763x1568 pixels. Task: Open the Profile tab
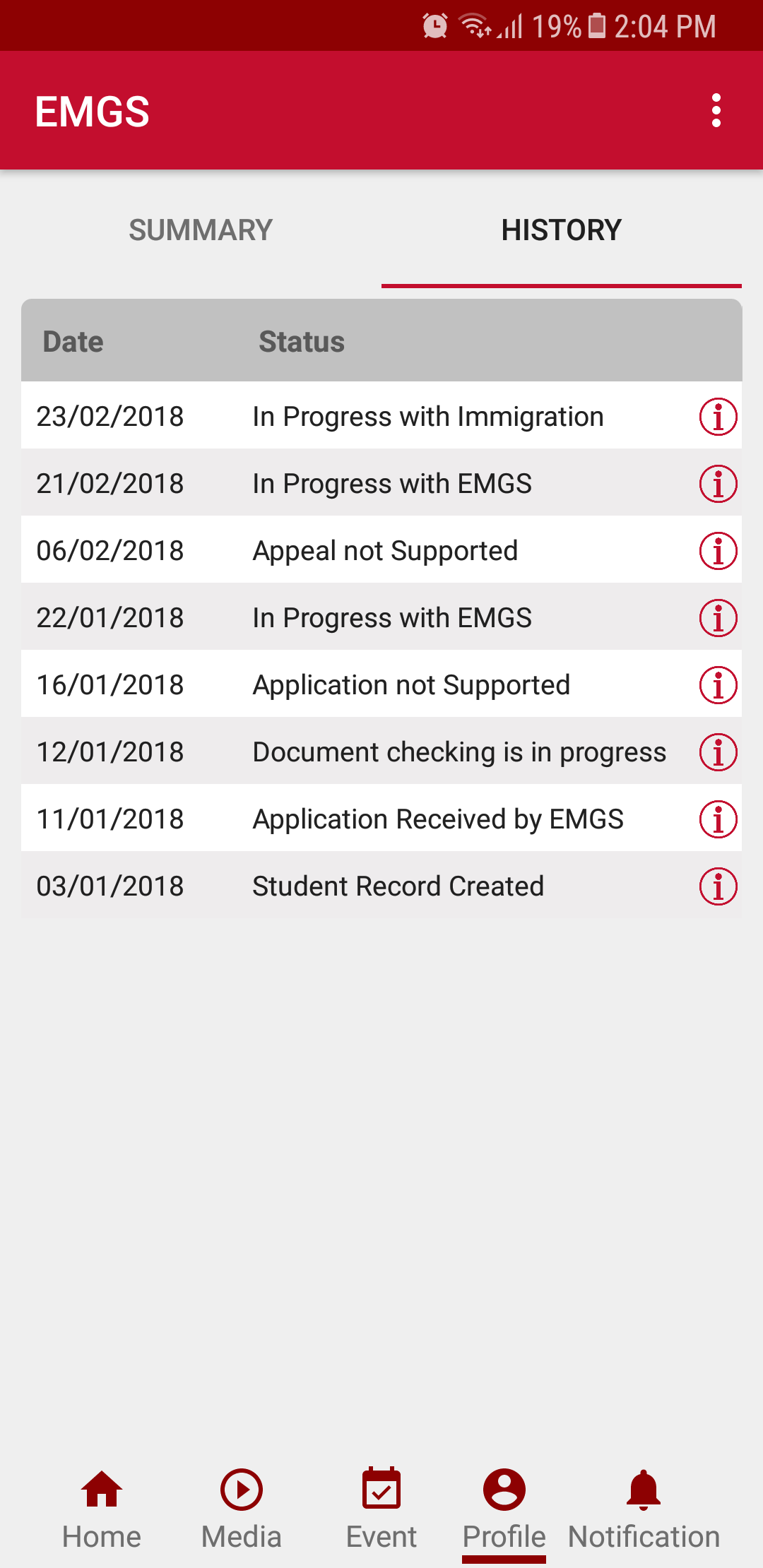[x=504, y=1509]
